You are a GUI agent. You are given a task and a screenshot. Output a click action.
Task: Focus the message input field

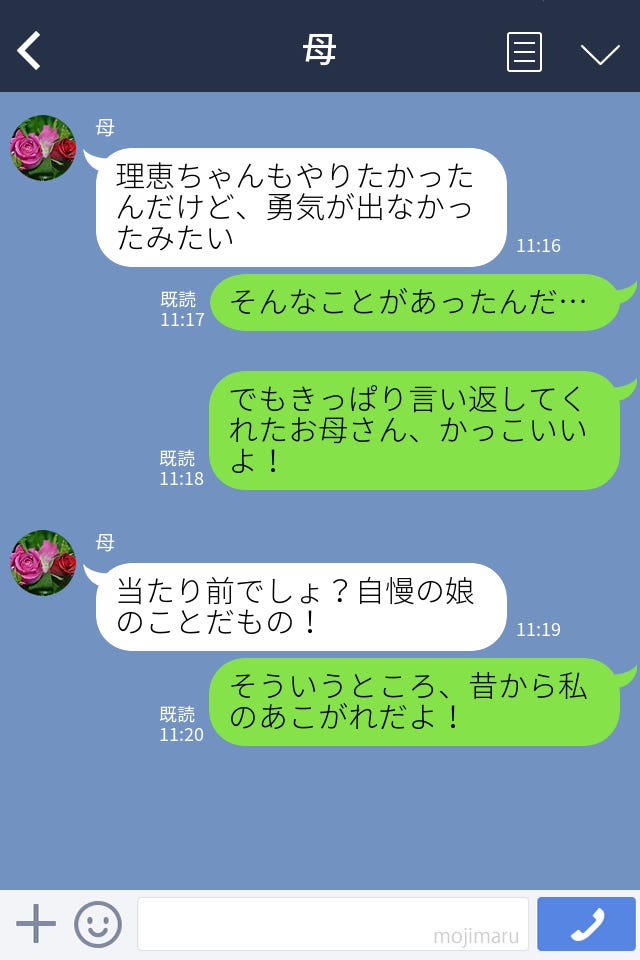coord(332,924)
